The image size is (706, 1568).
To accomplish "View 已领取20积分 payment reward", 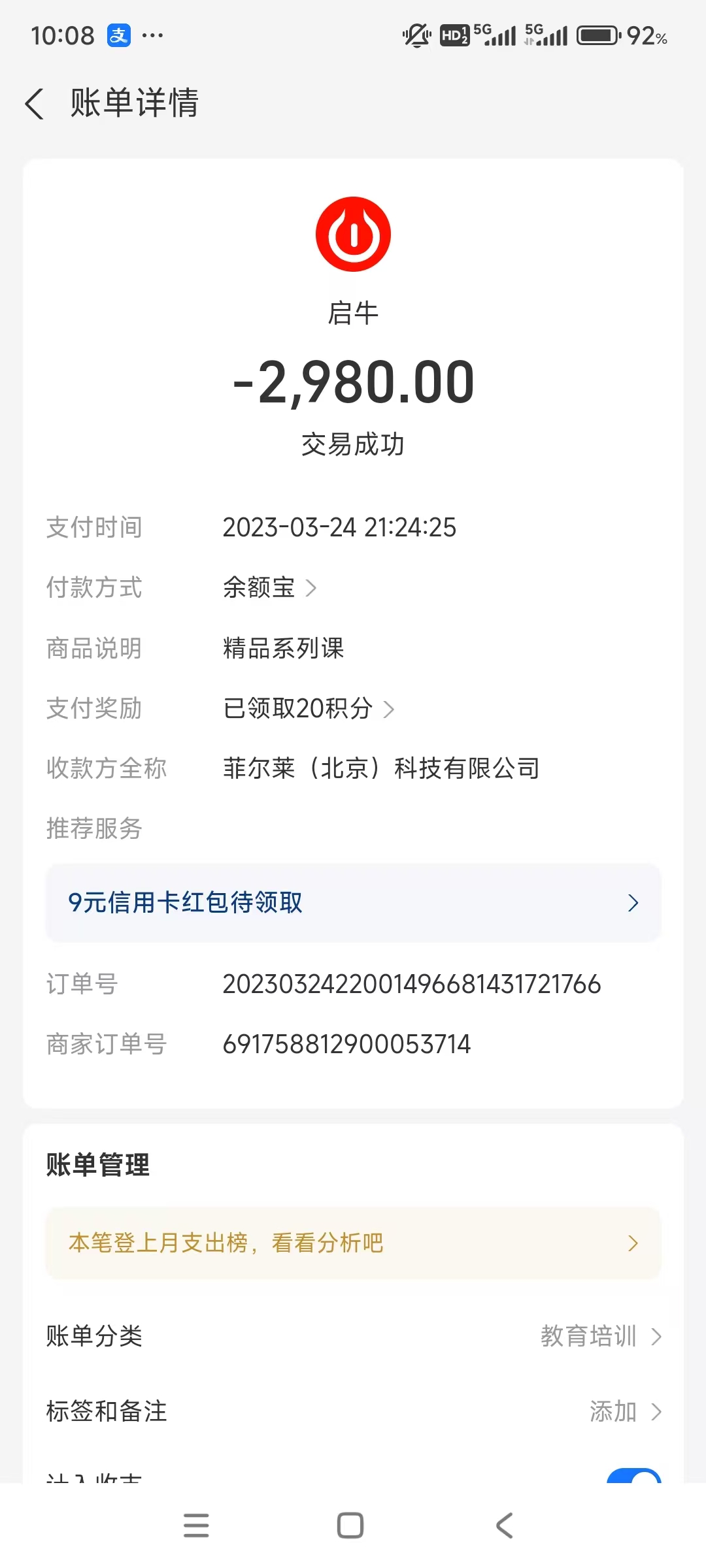I will point(309,709).
